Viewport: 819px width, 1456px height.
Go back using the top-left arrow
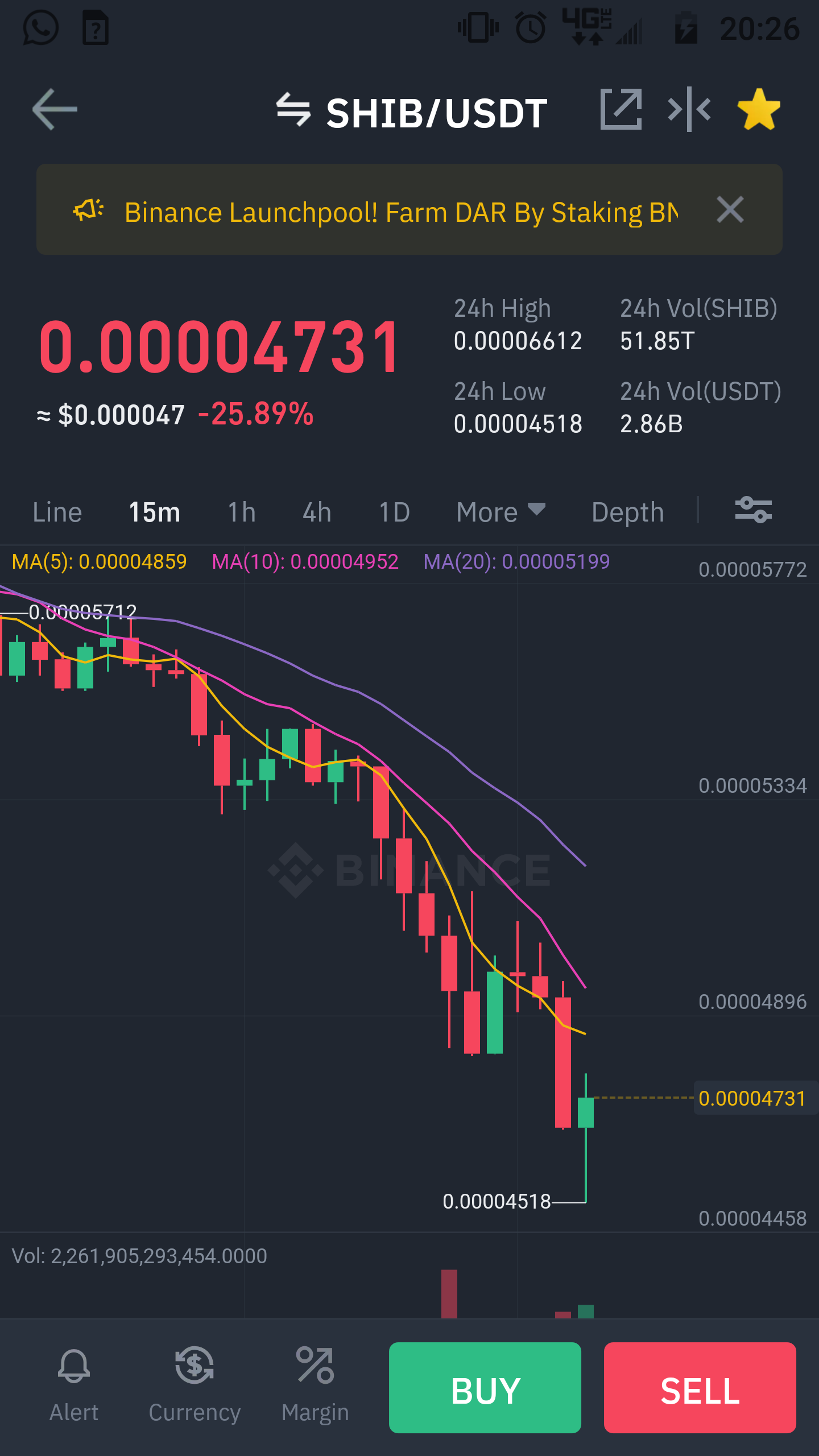tap(55, 110)
